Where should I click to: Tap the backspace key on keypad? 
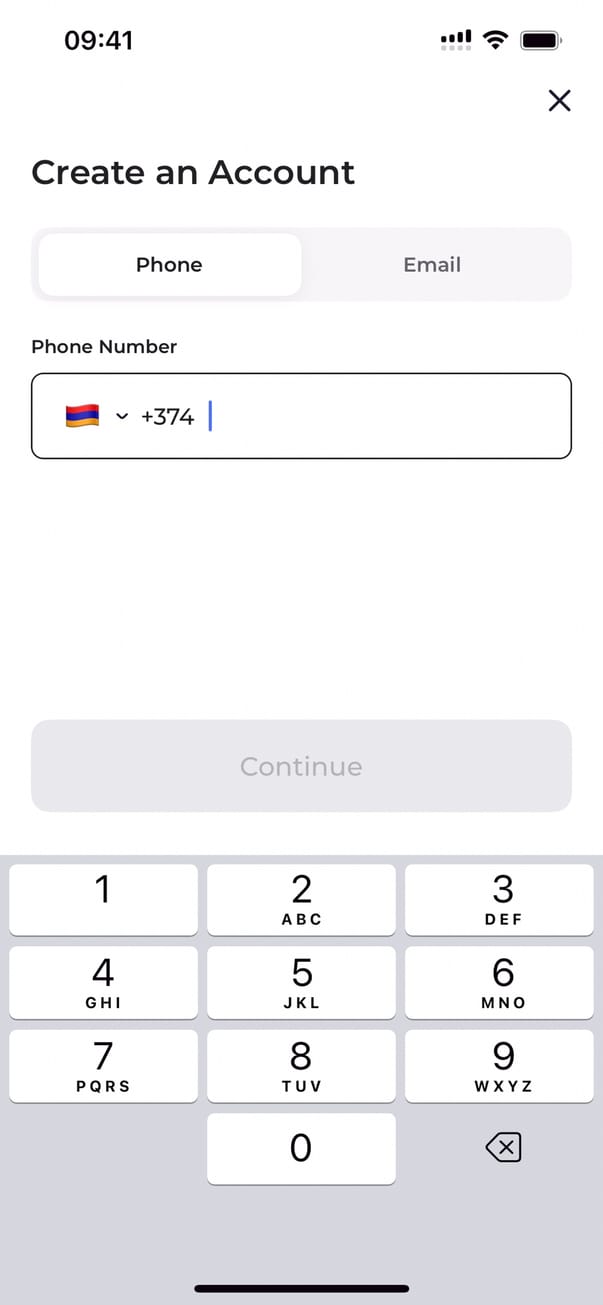coord(503,1148)
